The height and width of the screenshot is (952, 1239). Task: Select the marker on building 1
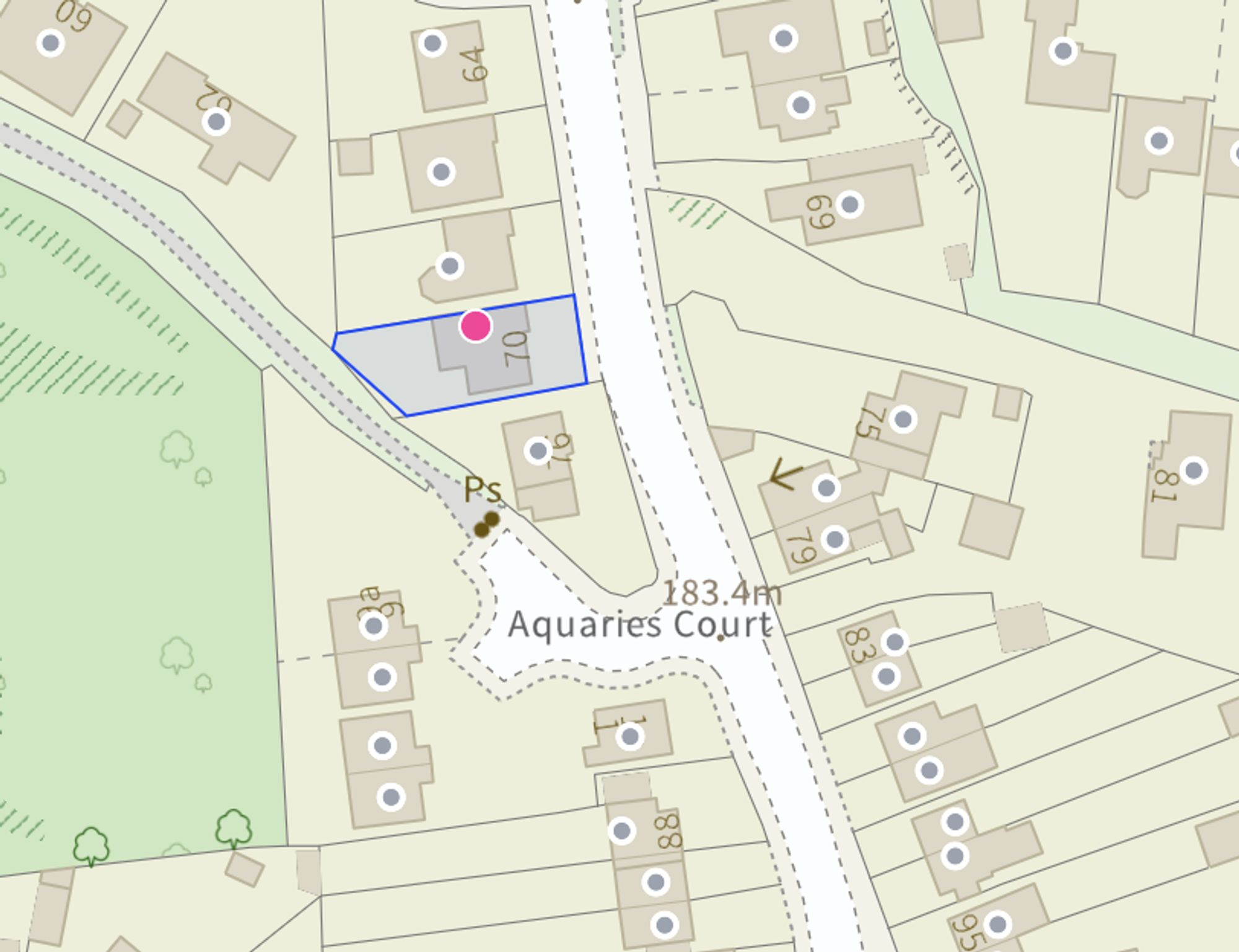pyautogui.click(x=630, y=736)
